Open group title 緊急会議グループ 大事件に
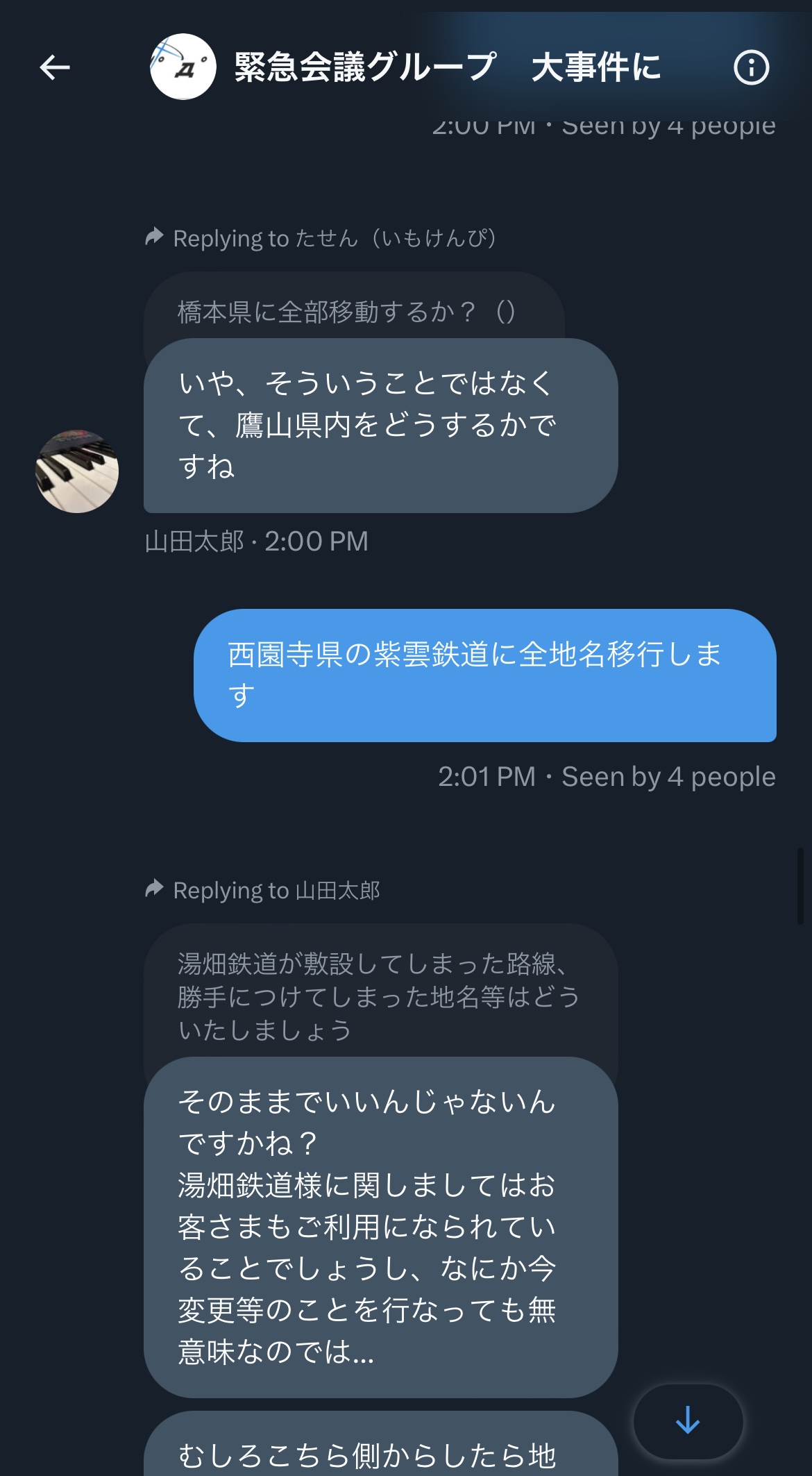The image size is (812, 1476). 448,67
